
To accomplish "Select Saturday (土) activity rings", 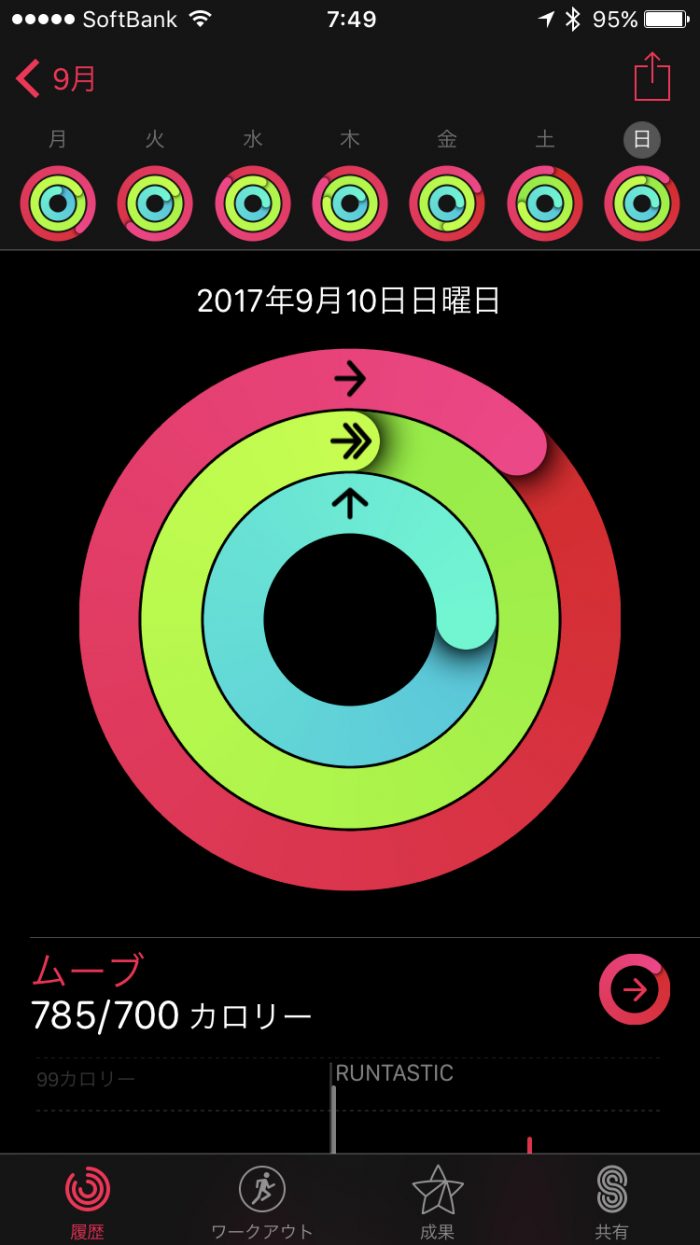I will (x=545, y=203).
